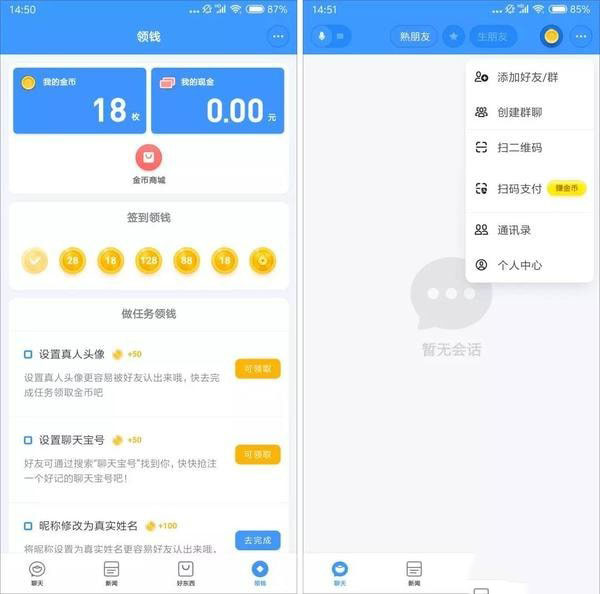Image resolution: width=600 pixels, height=594 pixels.
Task: Open the 我的金币 card
Action: coord(79,101)
